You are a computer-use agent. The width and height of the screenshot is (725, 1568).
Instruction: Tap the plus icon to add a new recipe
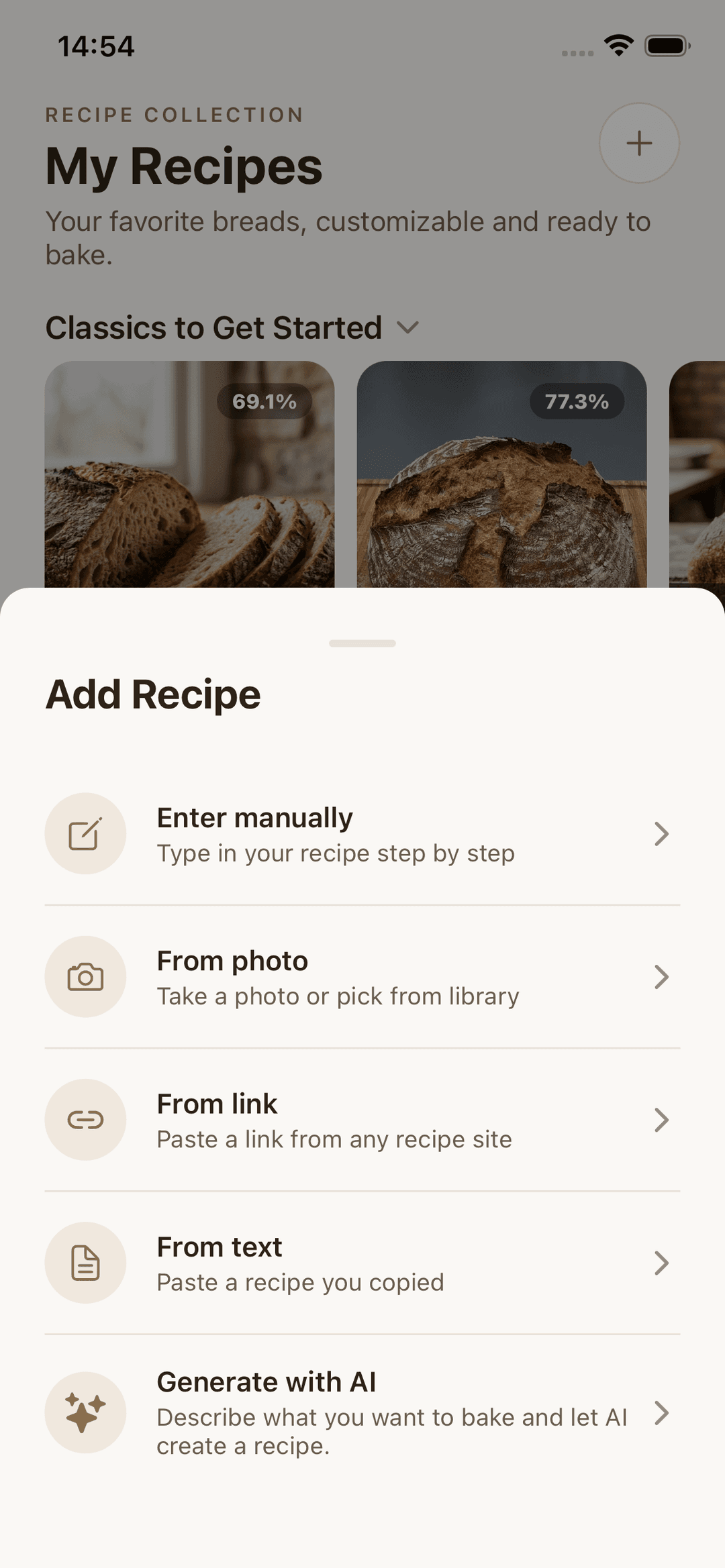[638, 144]
